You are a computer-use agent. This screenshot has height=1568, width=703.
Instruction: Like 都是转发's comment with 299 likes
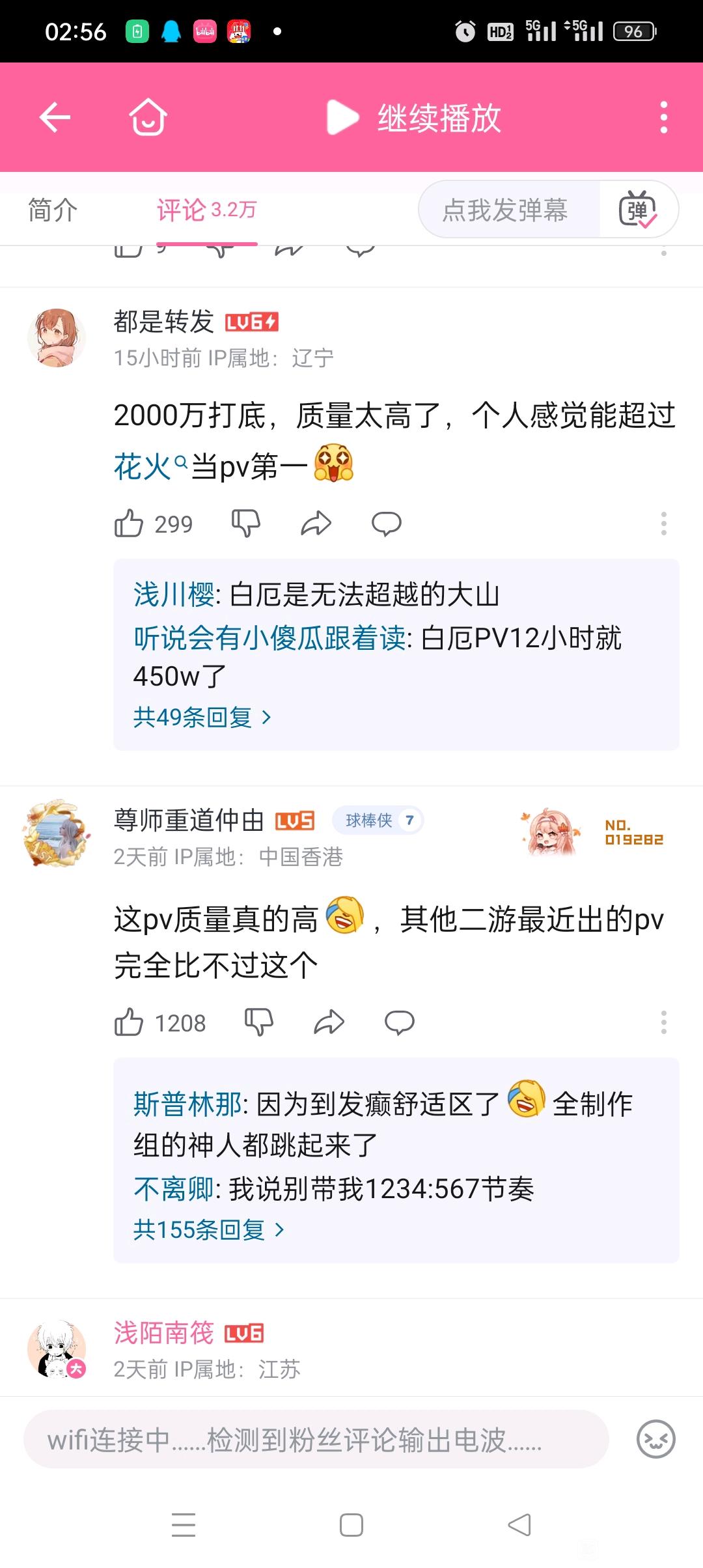coord(129,524)
